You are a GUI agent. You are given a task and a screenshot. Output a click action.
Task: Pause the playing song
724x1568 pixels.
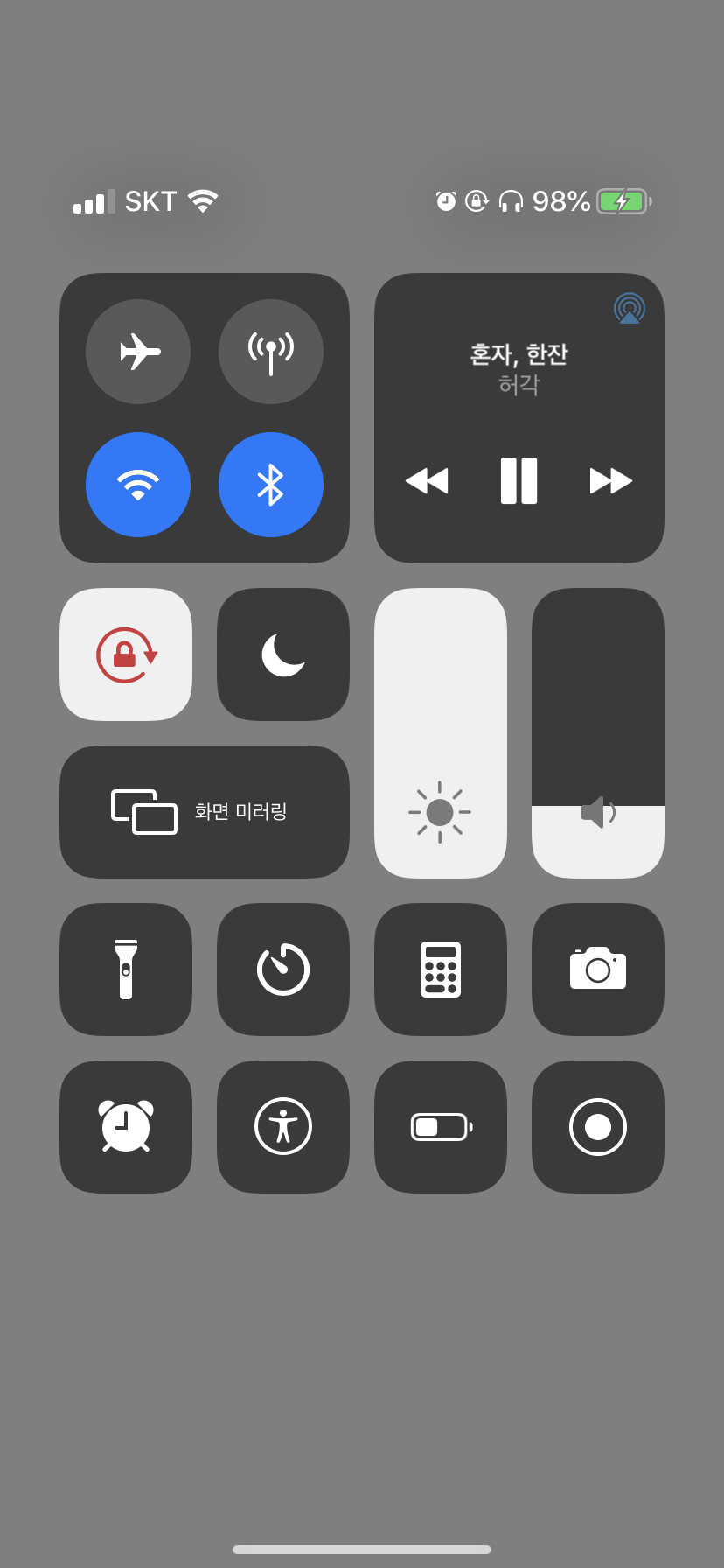click(x=519, y=480)
